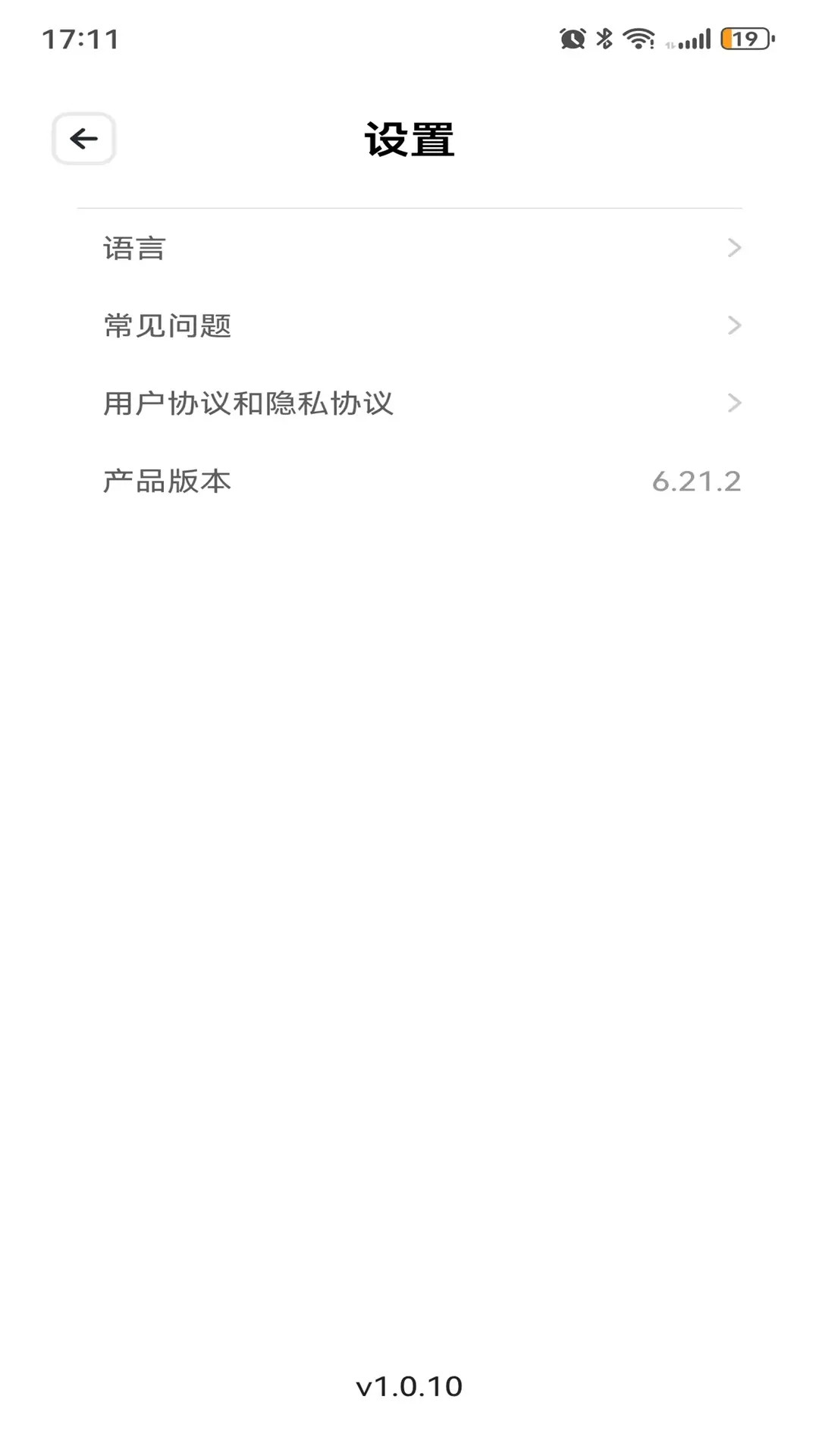Open 用户协议和隐私协议 agreement page

tap(248, 403)
